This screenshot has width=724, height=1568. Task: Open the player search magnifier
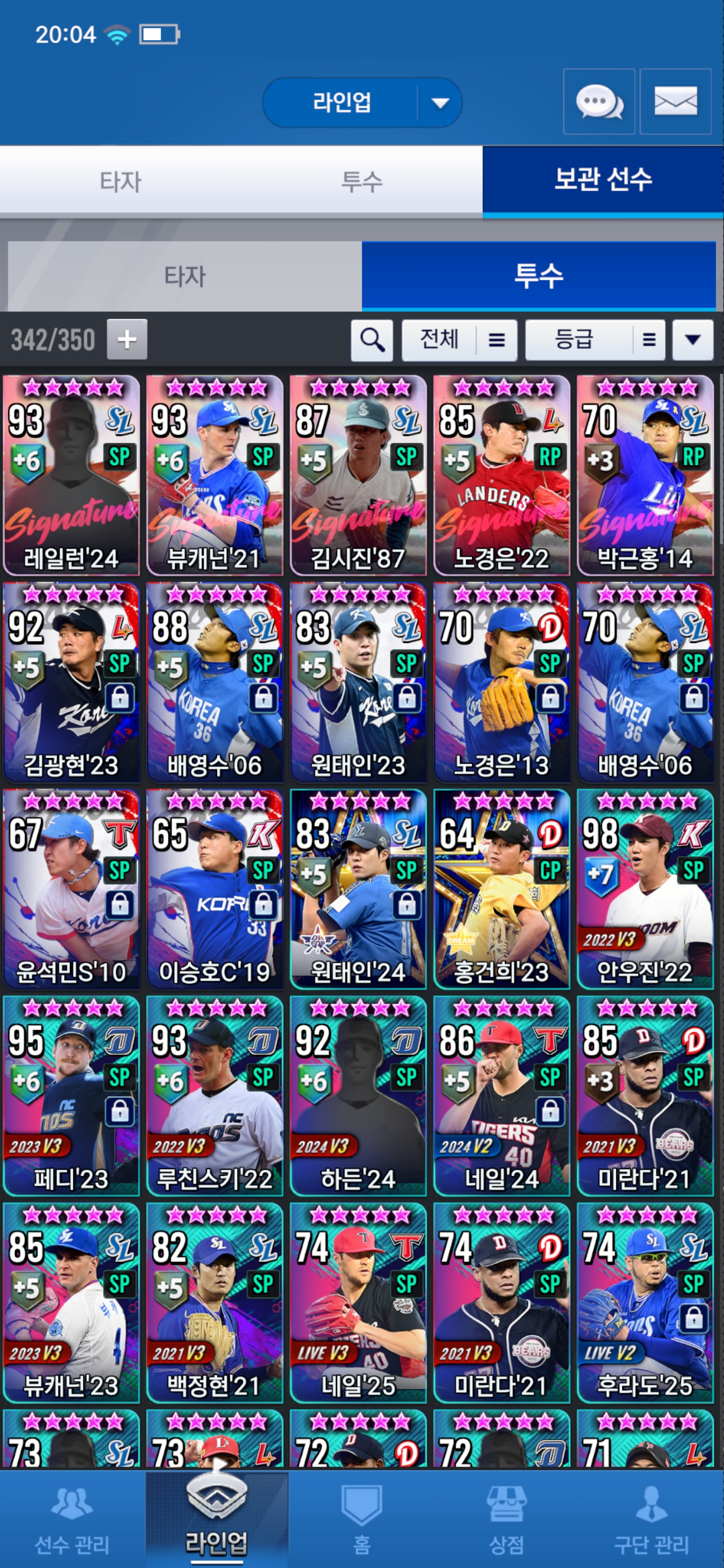[x=372, y=340]
